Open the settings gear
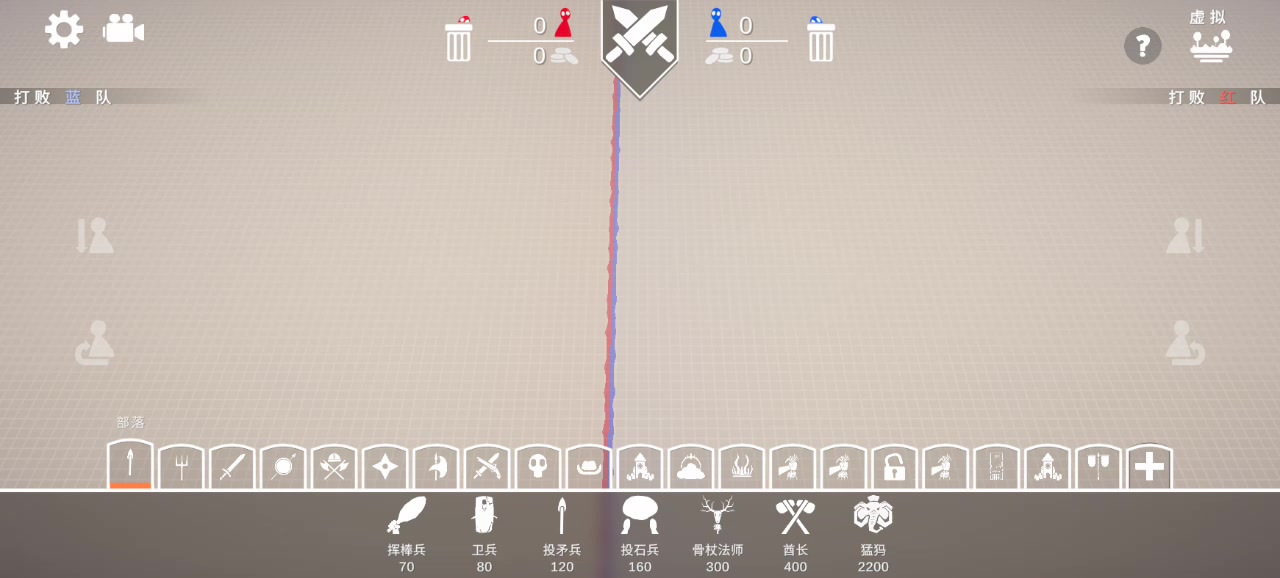 coord(64,30)
